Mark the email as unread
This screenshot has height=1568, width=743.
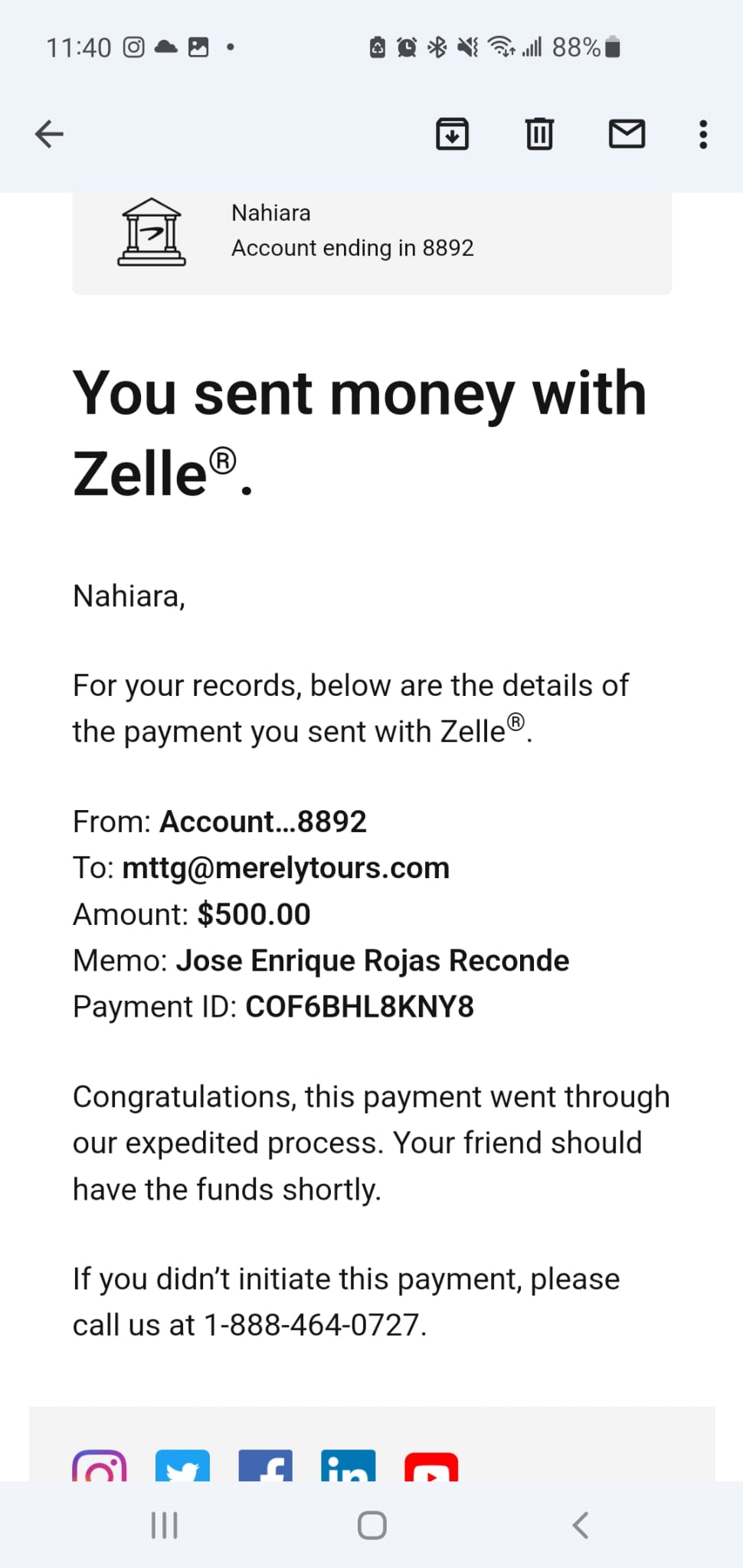[x=627, y=134]
